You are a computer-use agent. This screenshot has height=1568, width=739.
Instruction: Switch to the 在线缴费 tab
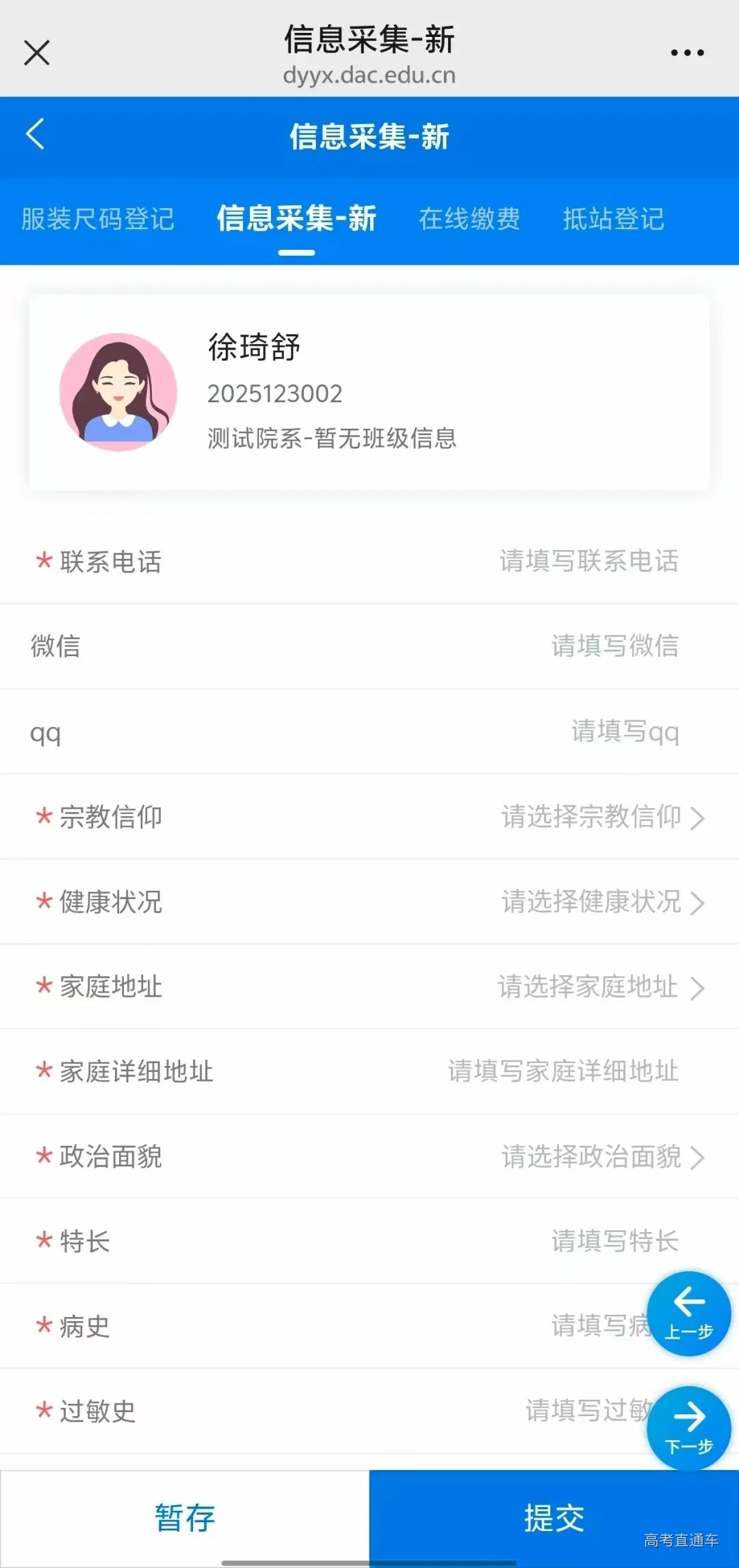coord(469,219)
